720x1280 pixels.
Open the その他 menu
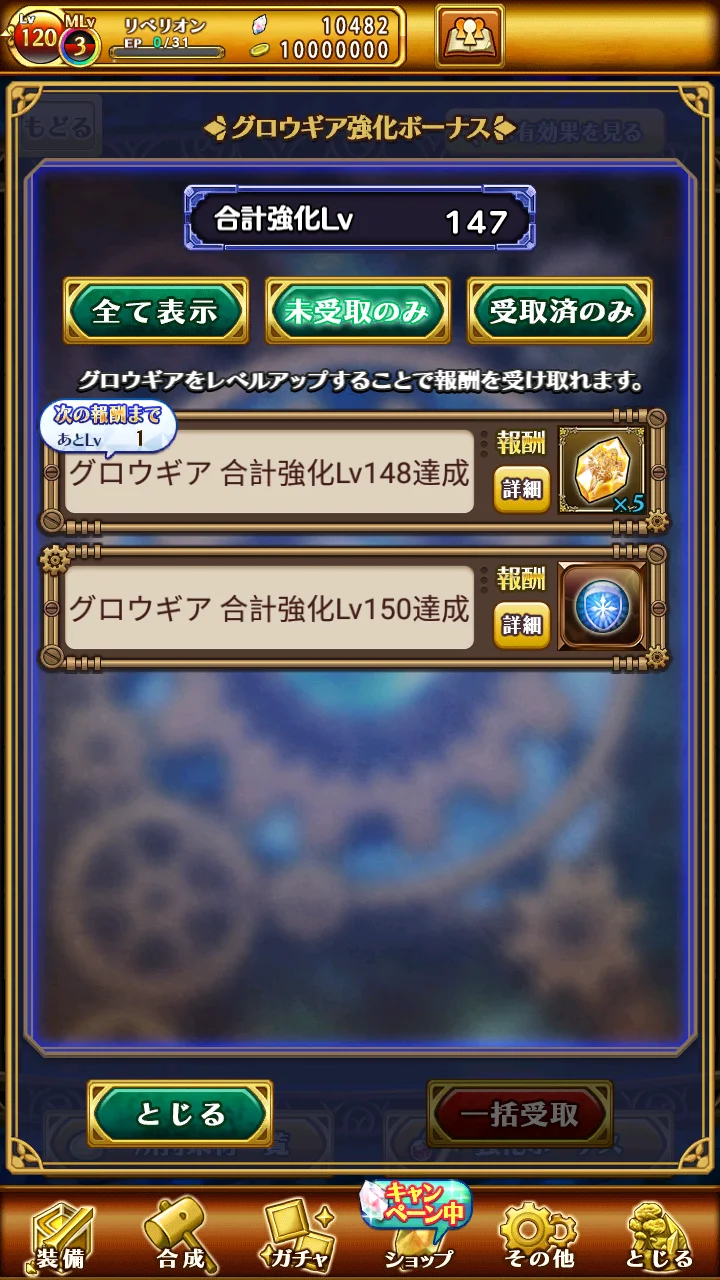537,1236
